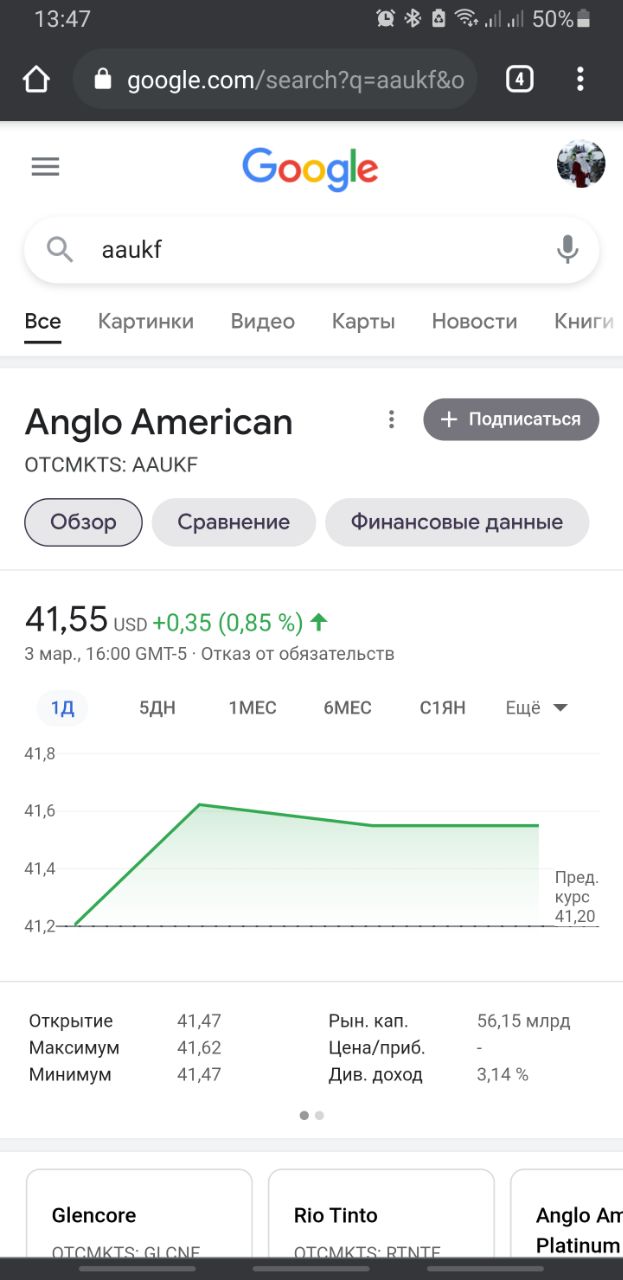Image resolution: width=623 pixels, height=1280 pixels.
Task: Tap the URL address bar
Action: pyautogui.click(x=275, y=79)
